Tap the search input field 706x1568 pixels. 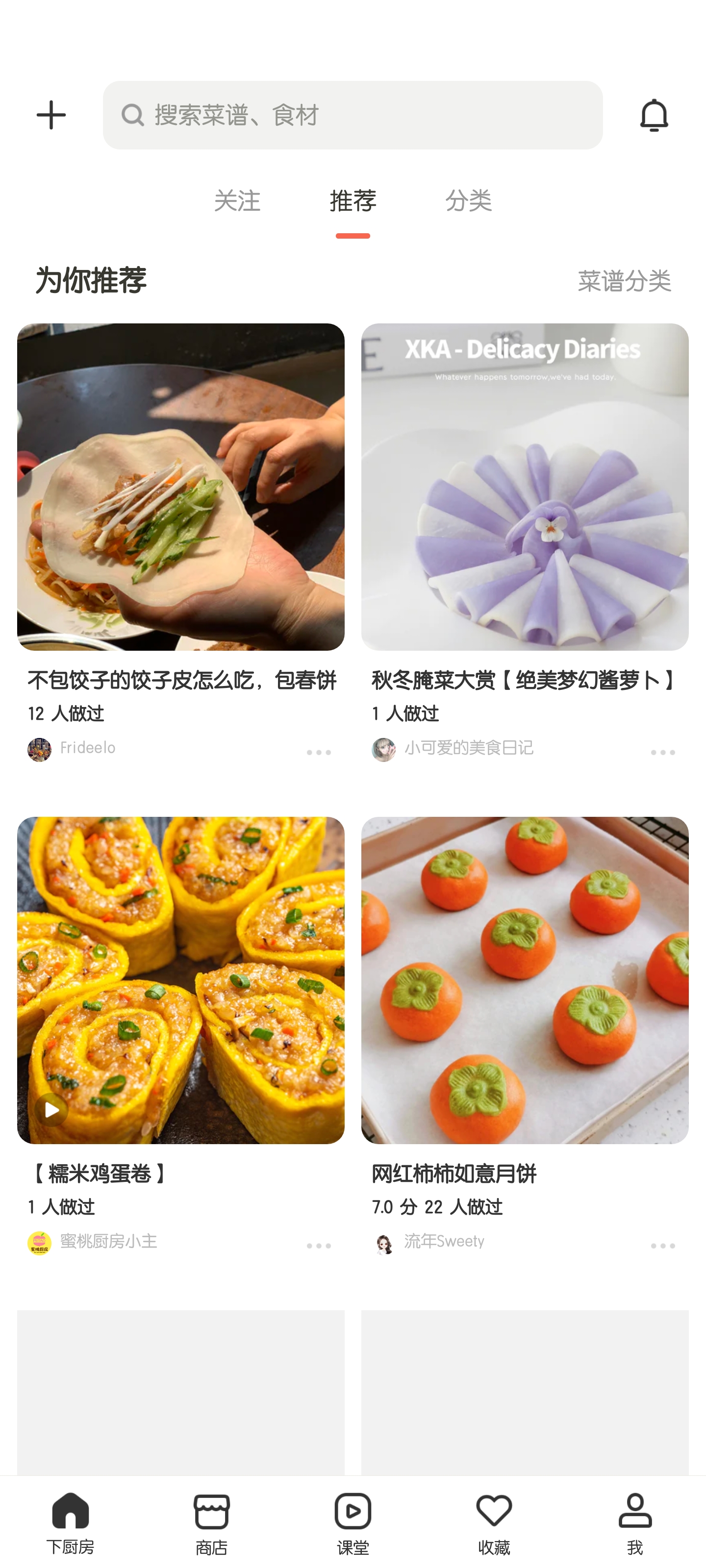click(x=353, y=116)
